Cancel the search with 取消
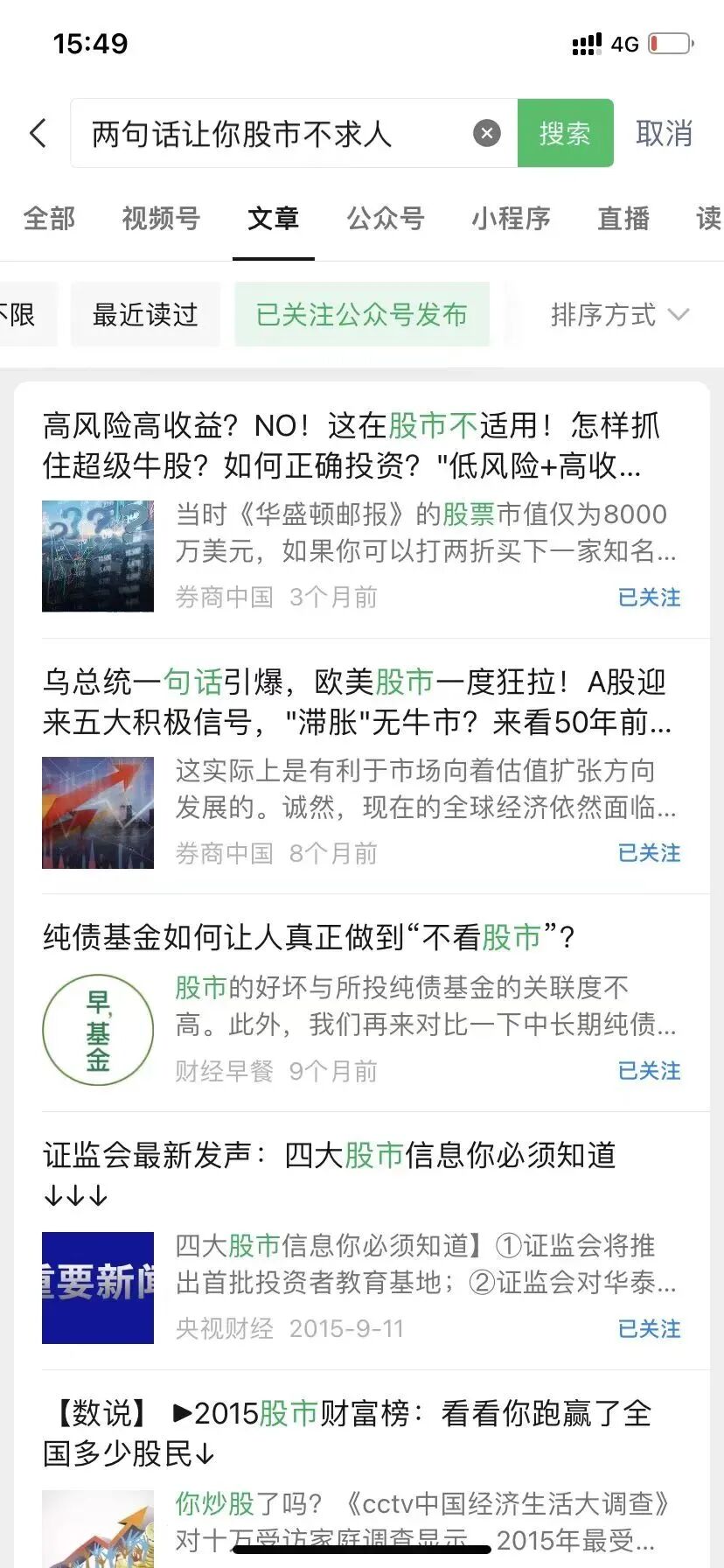Viewport: 724px width, 1568px height. [664, 134]
